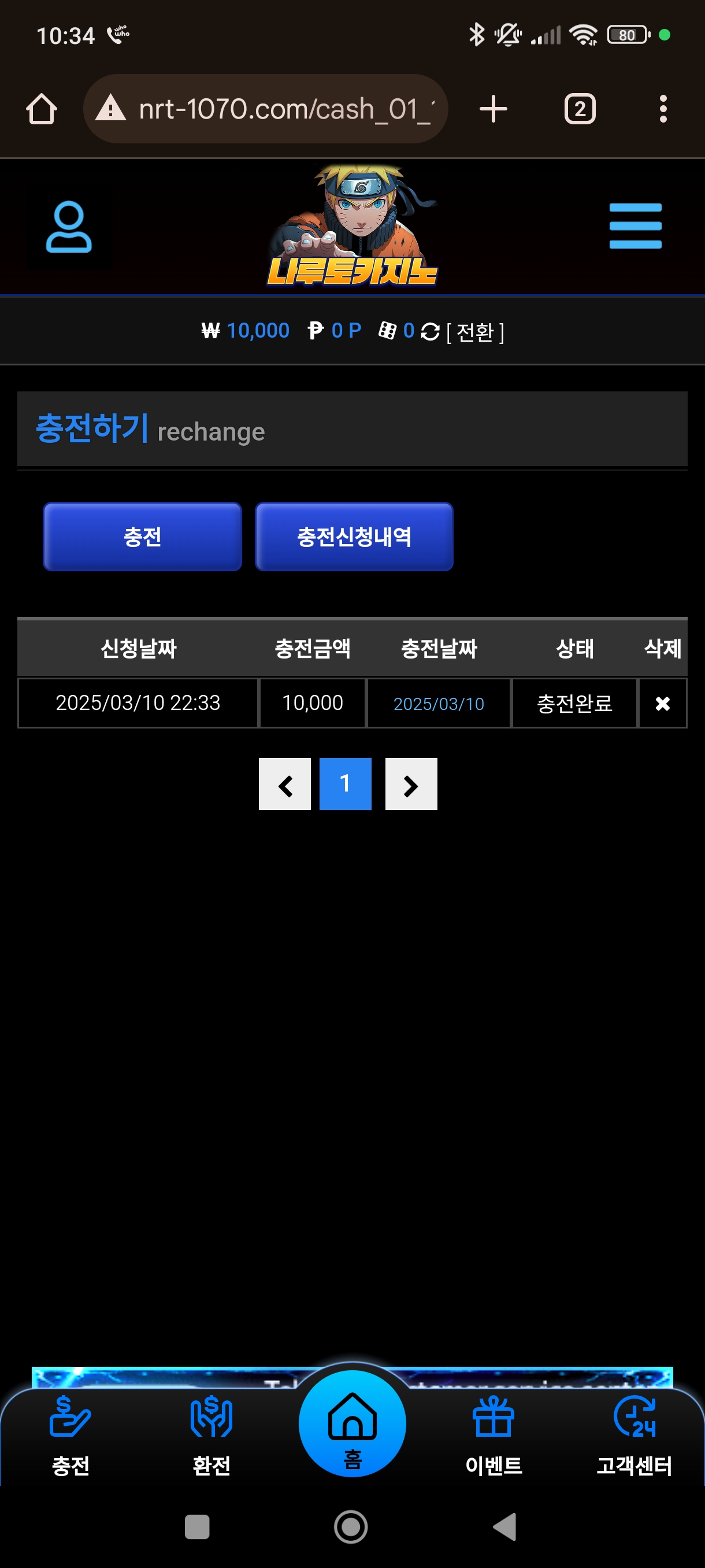Screen dimensions: 705x1568
Task: Tap the 전환 convert link
Action: click(475, 332)
